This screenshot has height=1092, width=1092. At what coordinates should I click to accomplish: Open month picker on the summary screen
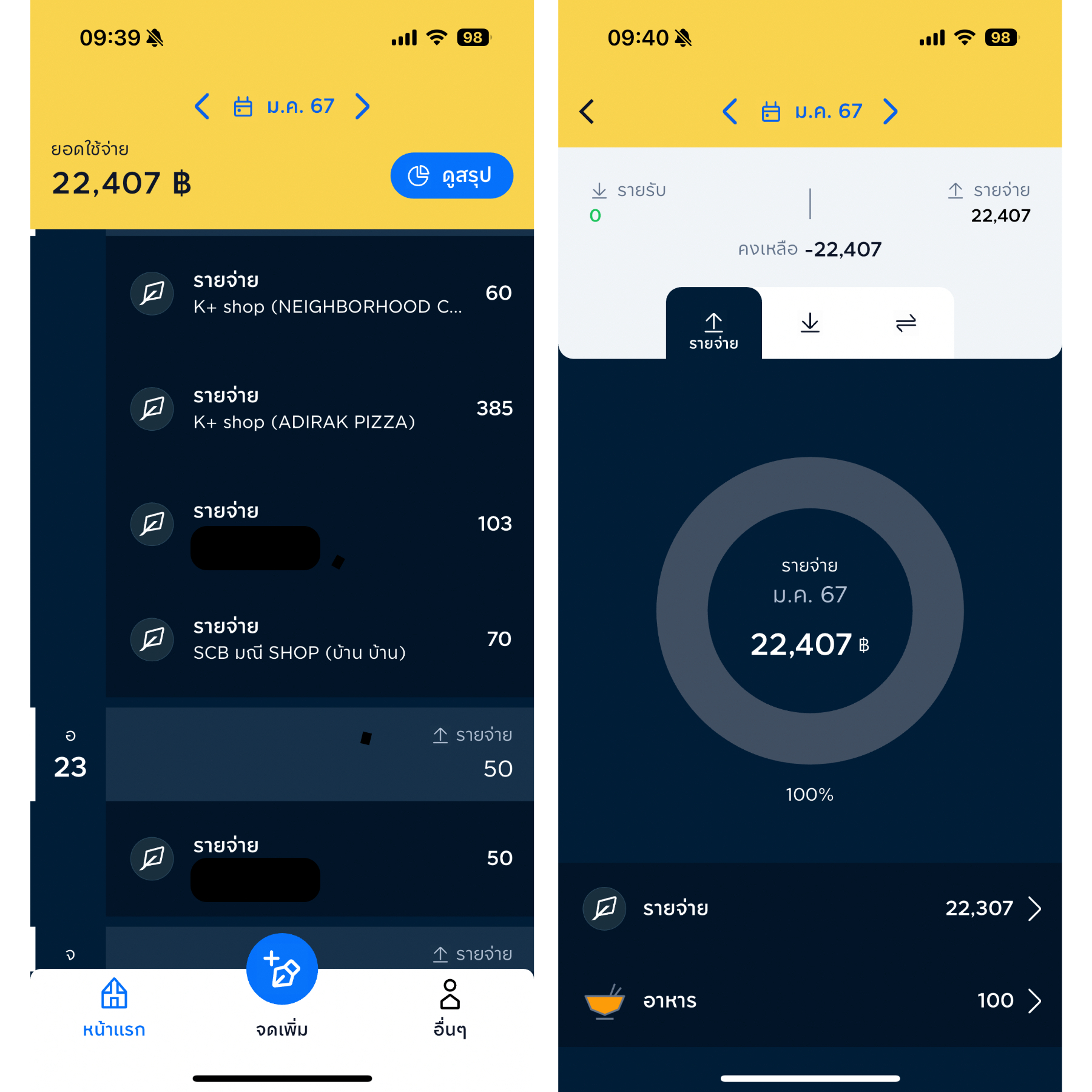coord(812,112)
